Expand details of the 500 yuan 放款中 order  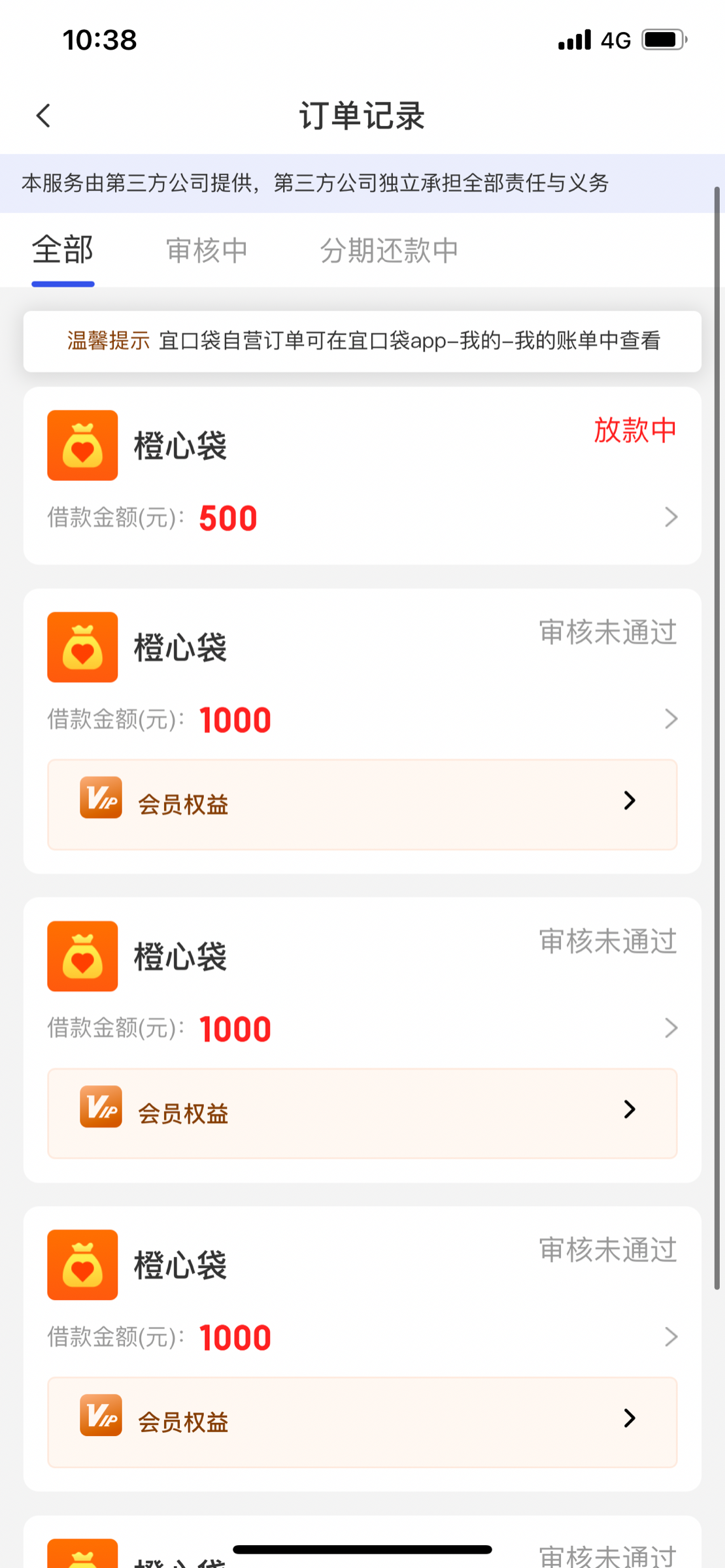671,517
